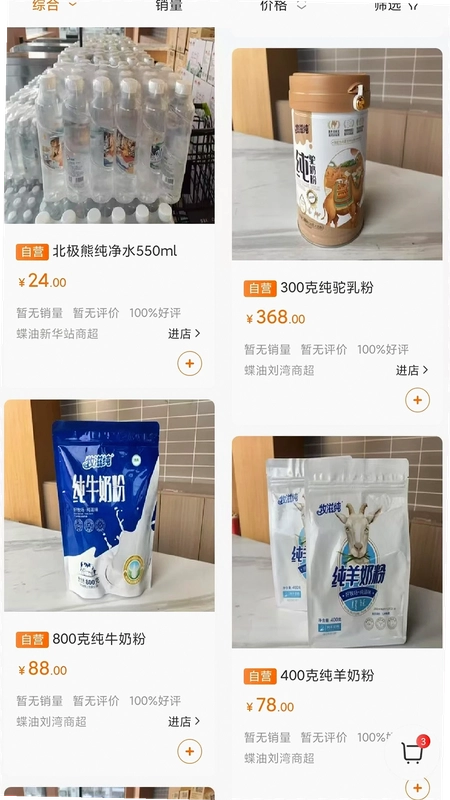Sort products by 价格
Screen dimensions: 450x800
[284, 5]
